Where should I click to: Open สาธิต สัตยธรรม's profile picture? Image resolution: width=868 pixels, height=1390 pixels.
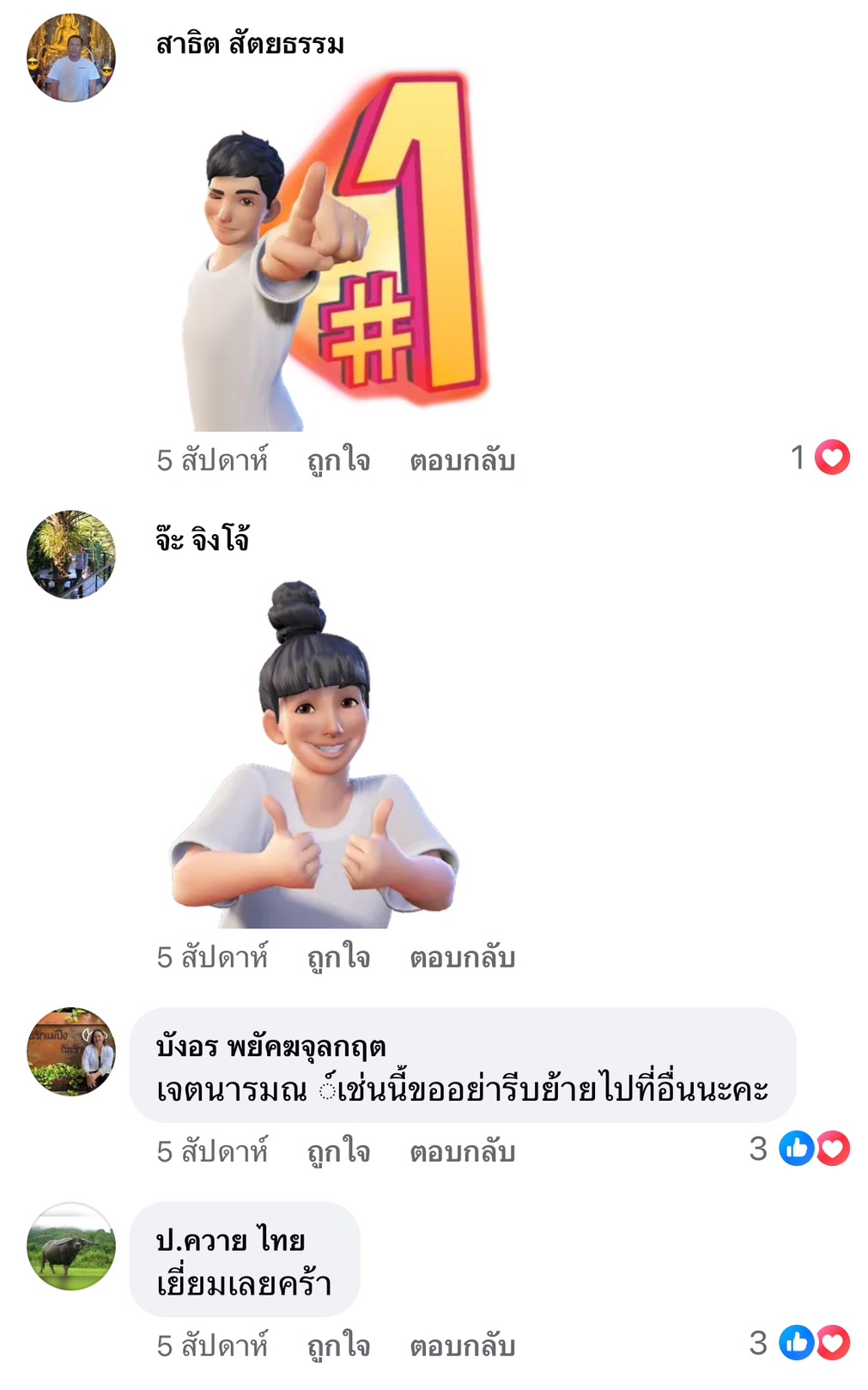(71, 58)
